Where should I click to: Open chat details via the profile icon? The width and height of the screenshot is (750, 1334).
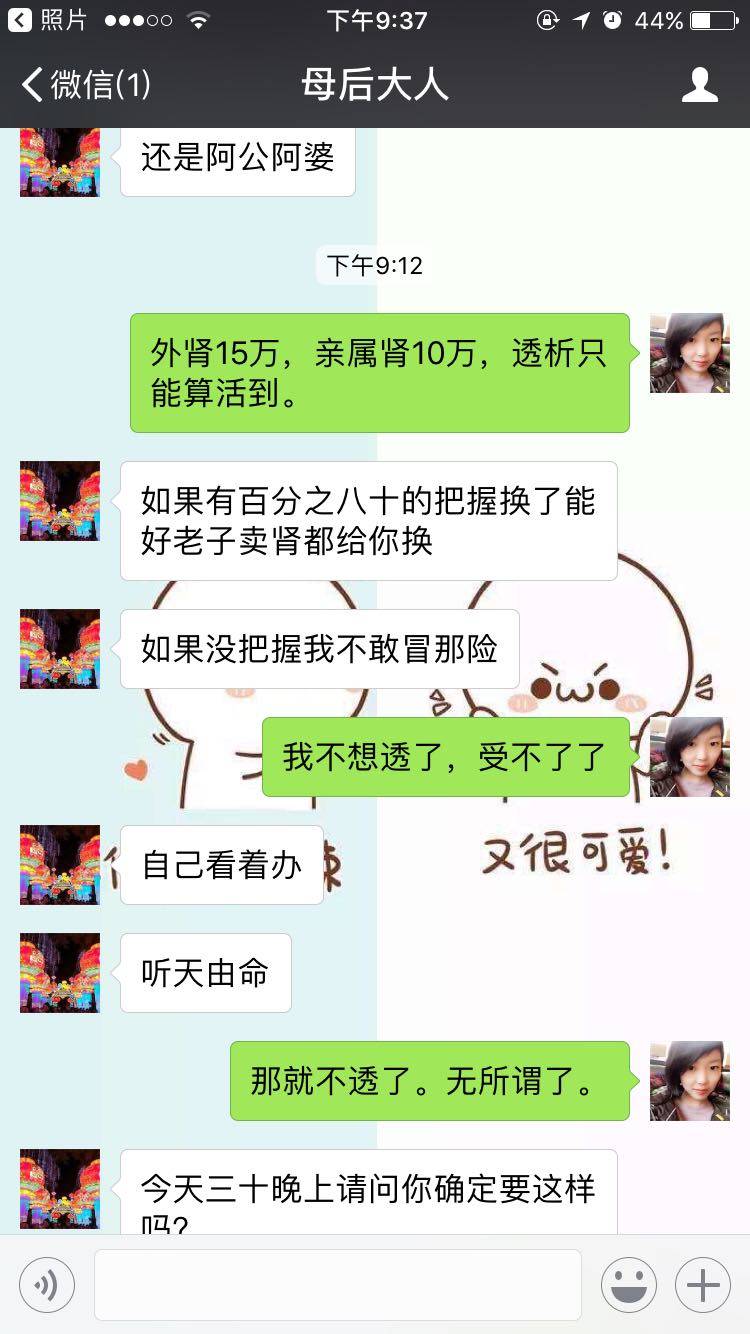coord(699,85)
